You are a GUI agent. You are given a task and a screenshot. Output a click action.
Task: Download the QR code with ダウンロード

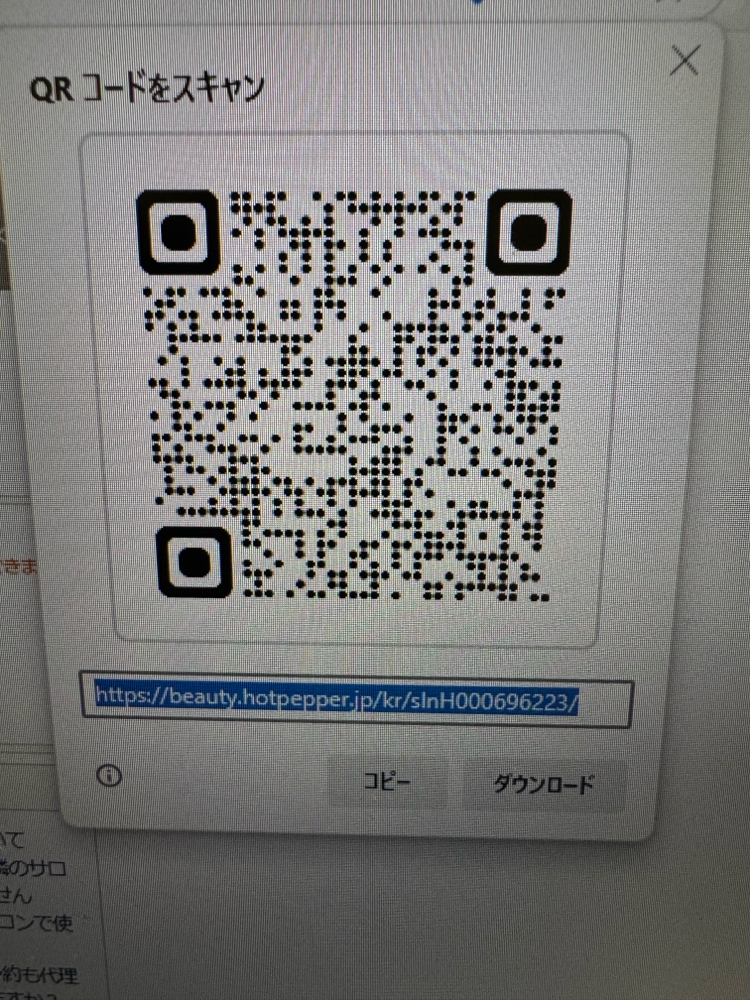[544, 785]
